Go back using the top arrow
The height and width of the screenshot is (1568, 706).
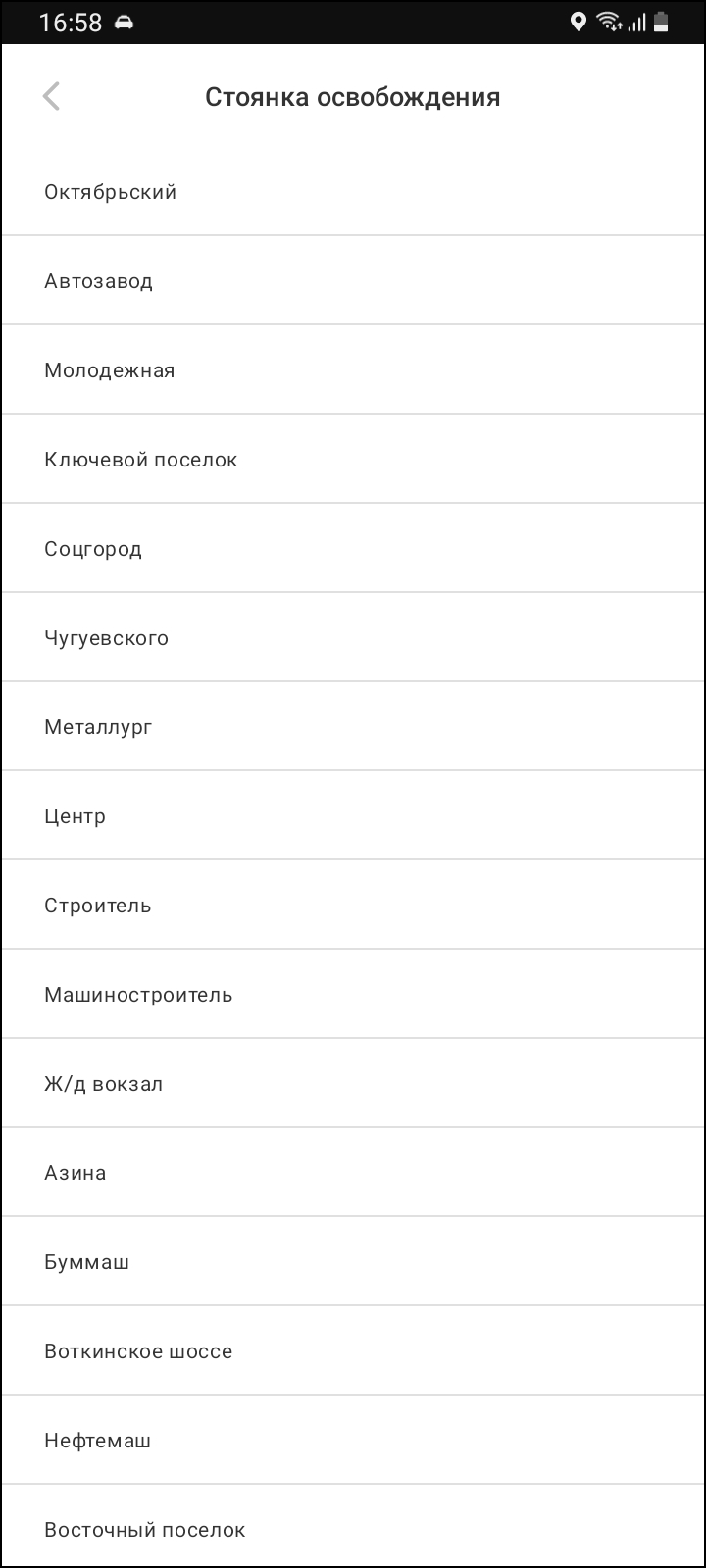pyautogui.click(x=52, y=97)
